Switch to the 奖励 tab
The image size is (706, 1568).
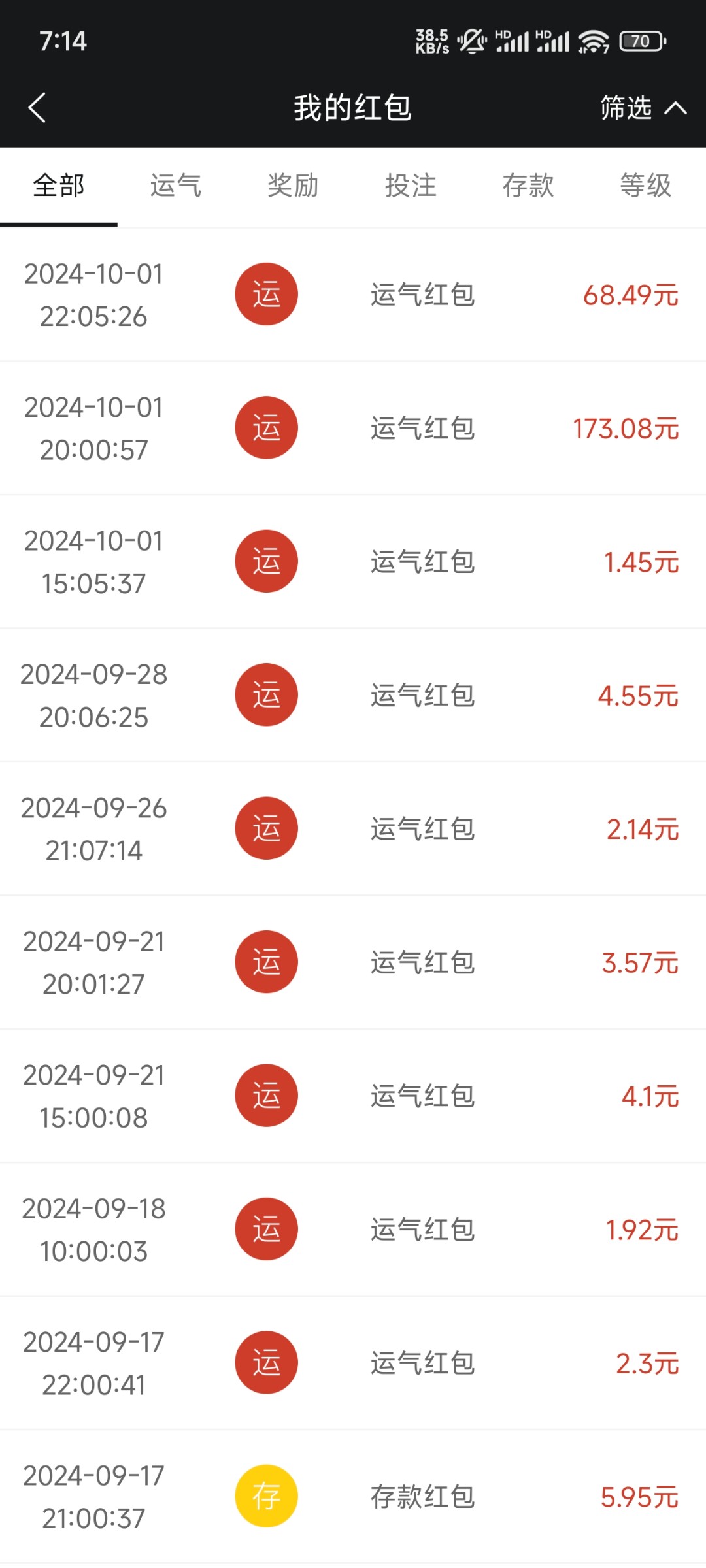[293, 186]
